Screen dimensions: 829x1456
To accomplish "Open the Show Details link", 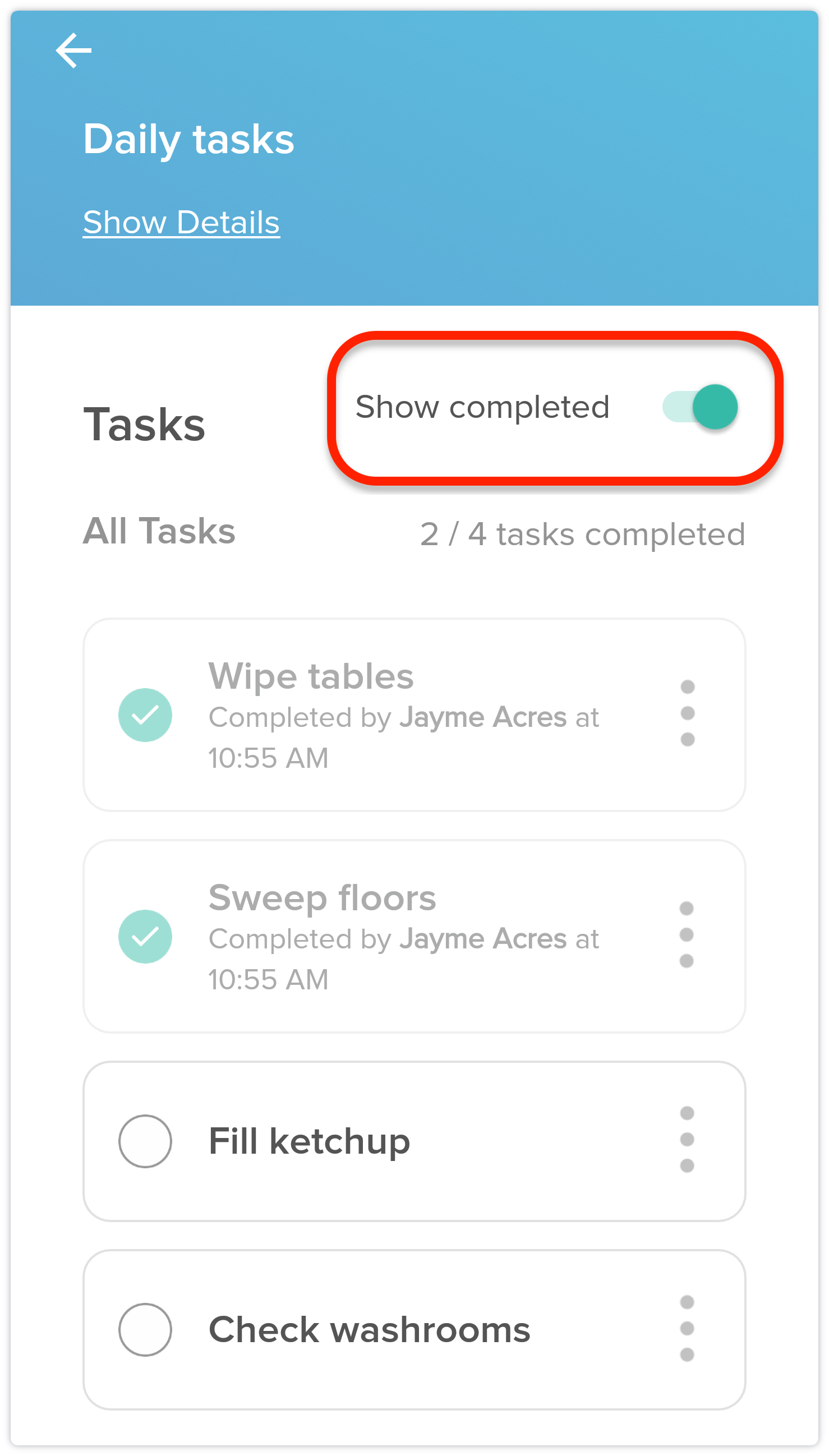I will click(181, 222).
